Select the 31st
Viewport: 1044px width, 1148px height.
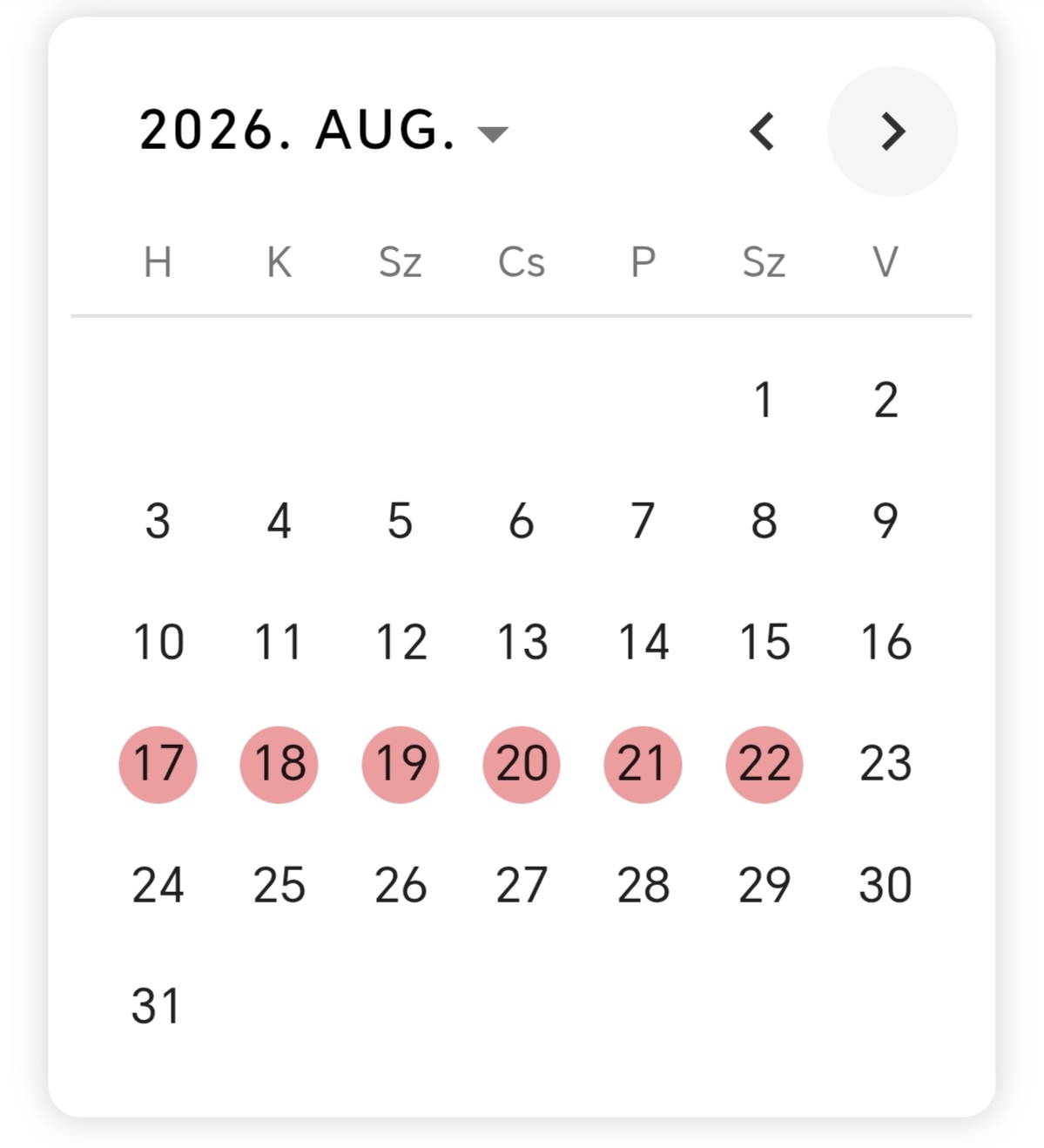[x=158, y=1006]
